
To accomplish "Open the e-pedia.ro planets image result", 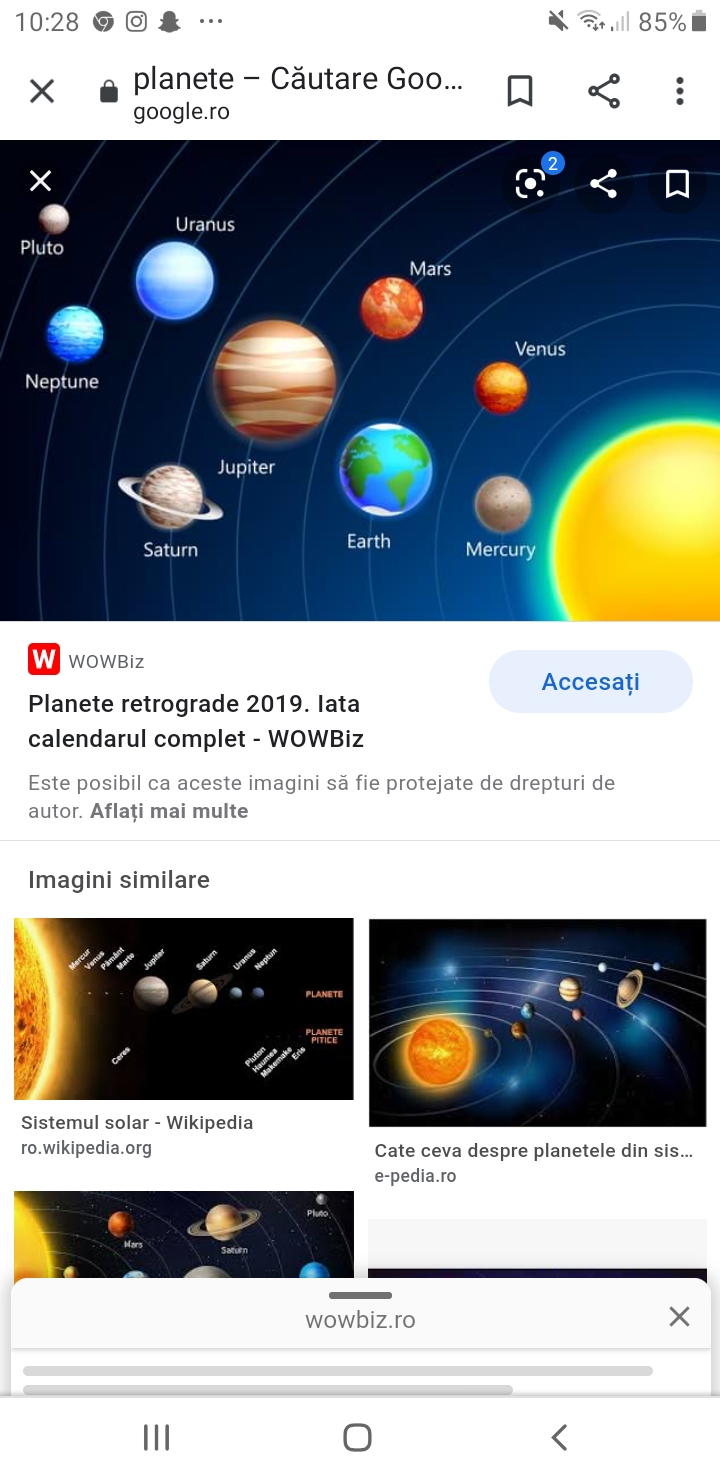I will coord(537,1023).
